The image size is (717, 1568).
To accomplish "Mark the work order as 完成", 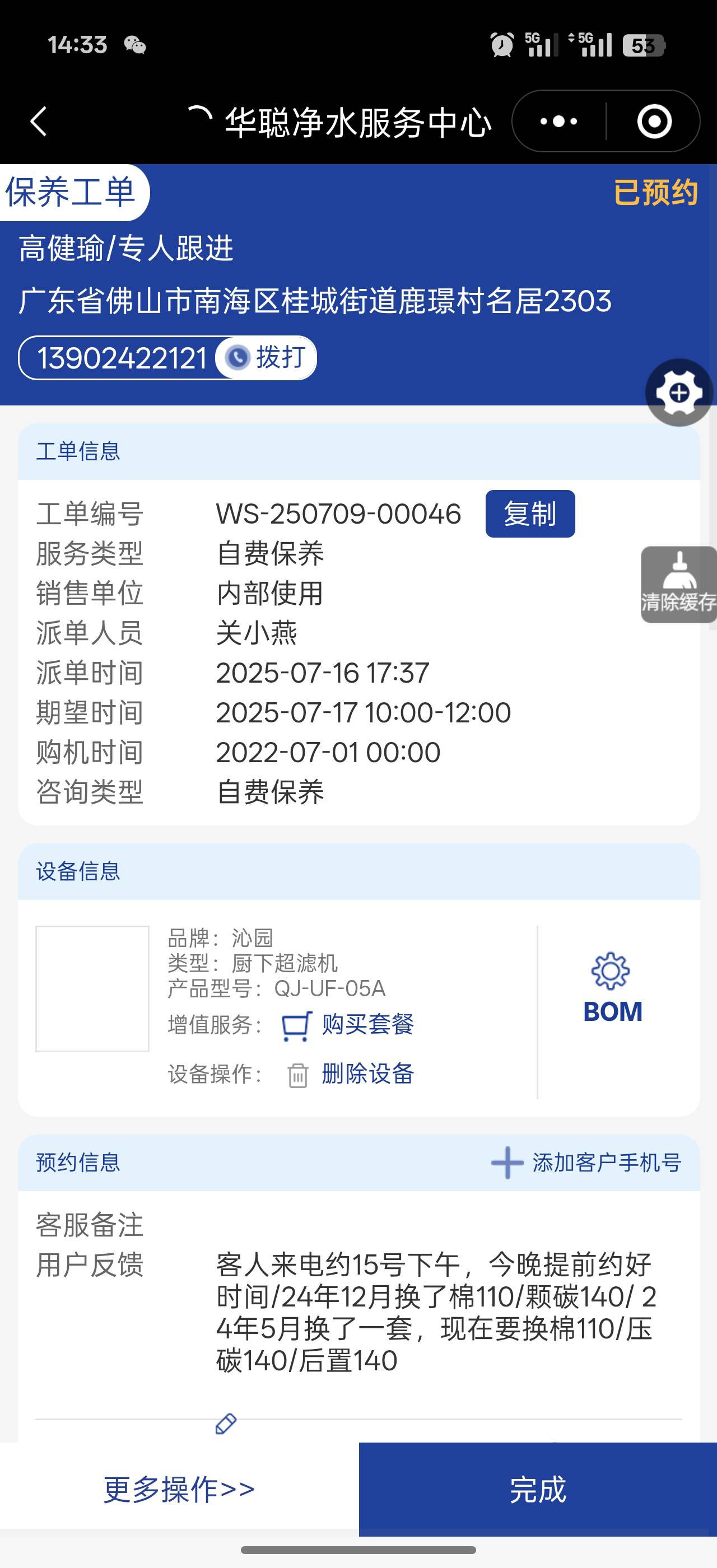I will pyautogui.click(x=537, y=1490).
